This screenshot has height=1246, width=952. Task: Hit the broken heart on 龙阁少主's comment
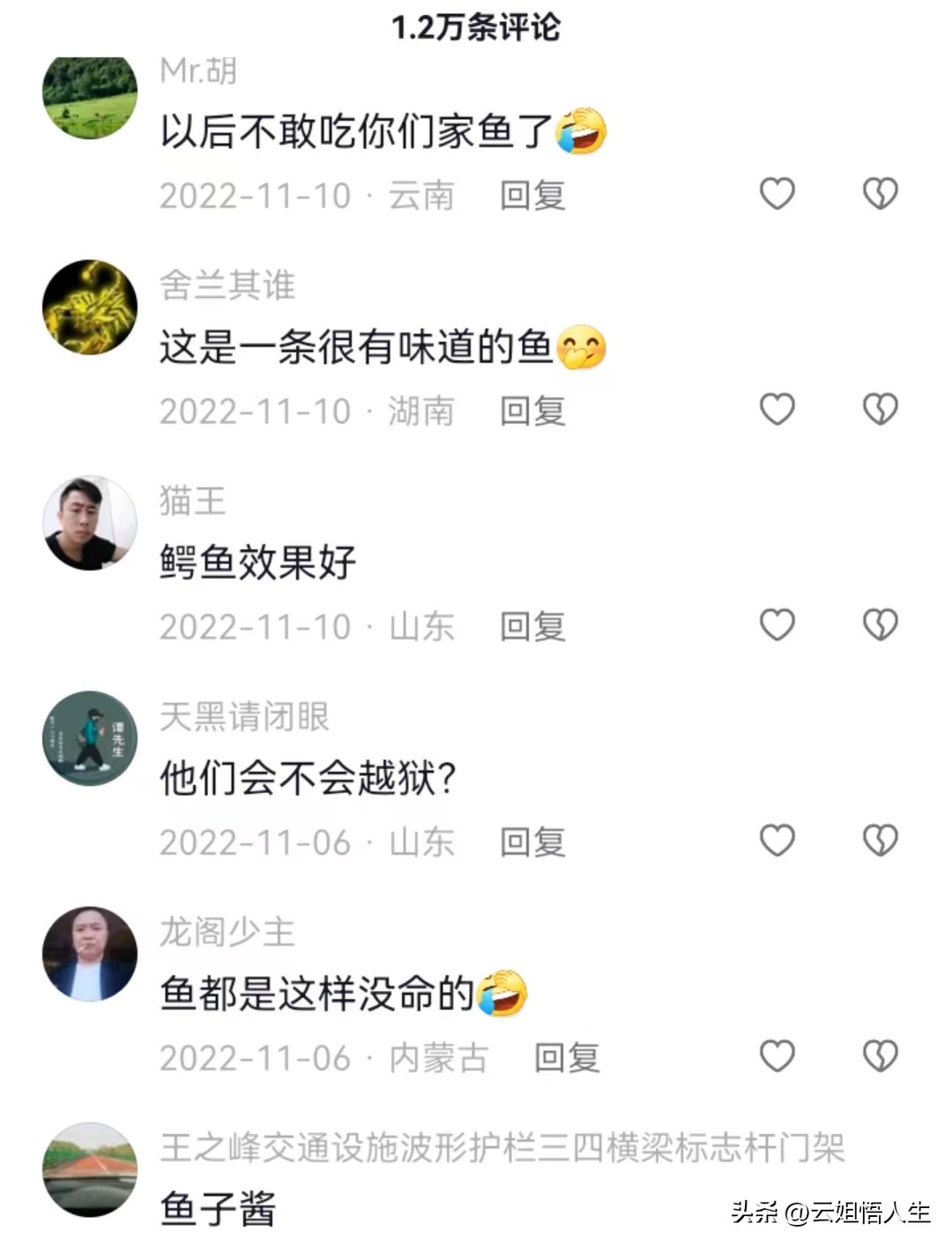click(x=878, y=1056)
